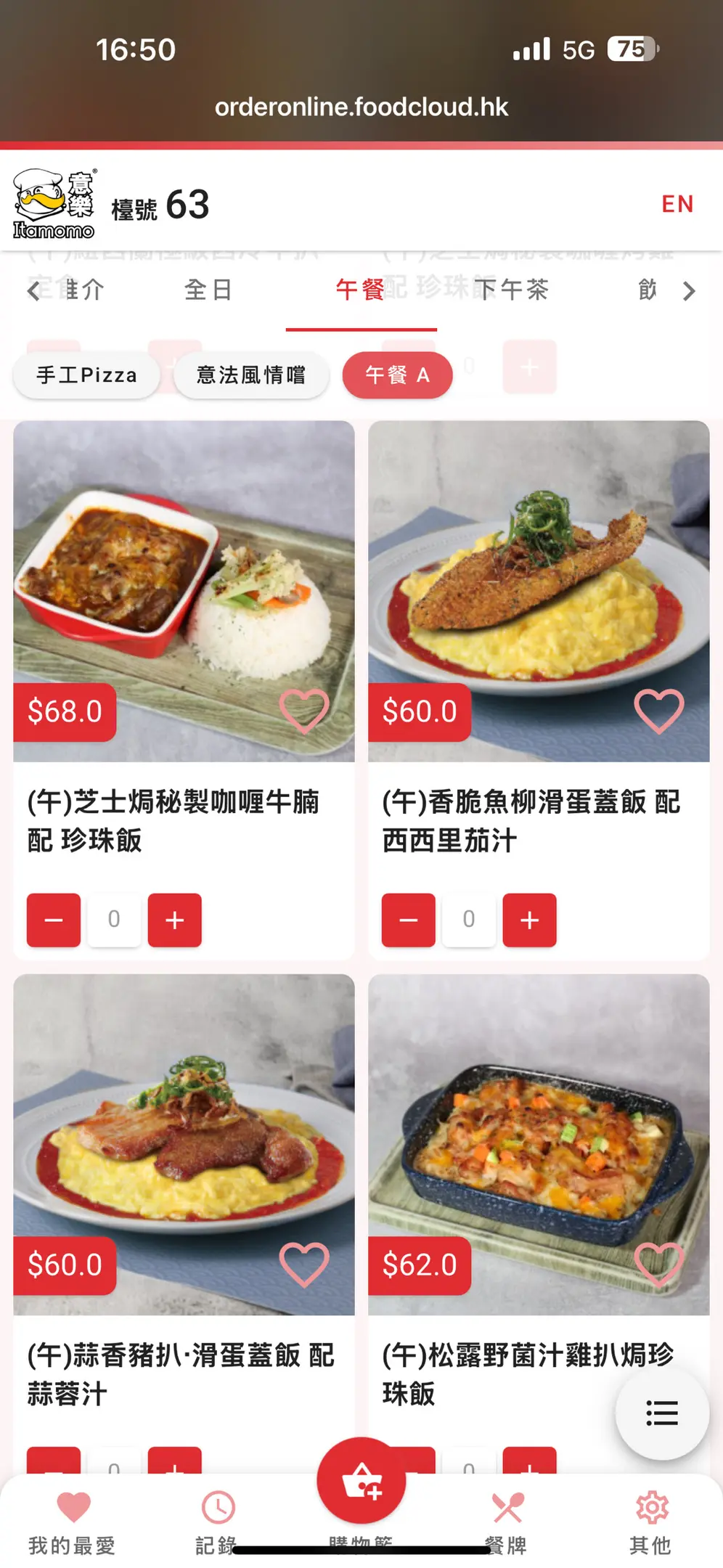Screen dimensions: 723x1568
Task: Add one 芝士焗秘製咖喱牛腩 to order
Action: [x=174, y=920]
